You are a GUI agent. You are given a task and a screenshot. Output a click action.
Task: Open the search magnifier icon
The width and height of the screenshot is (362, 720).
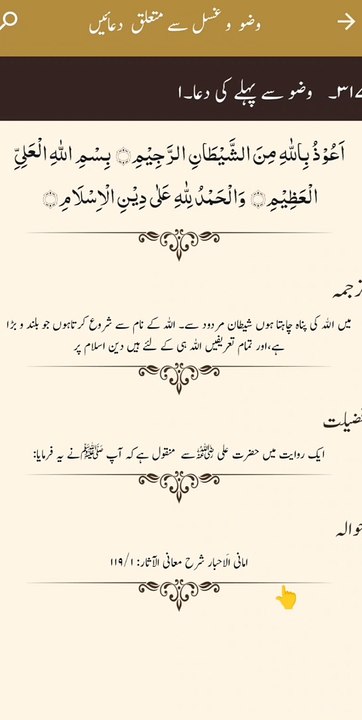(8, 21)
